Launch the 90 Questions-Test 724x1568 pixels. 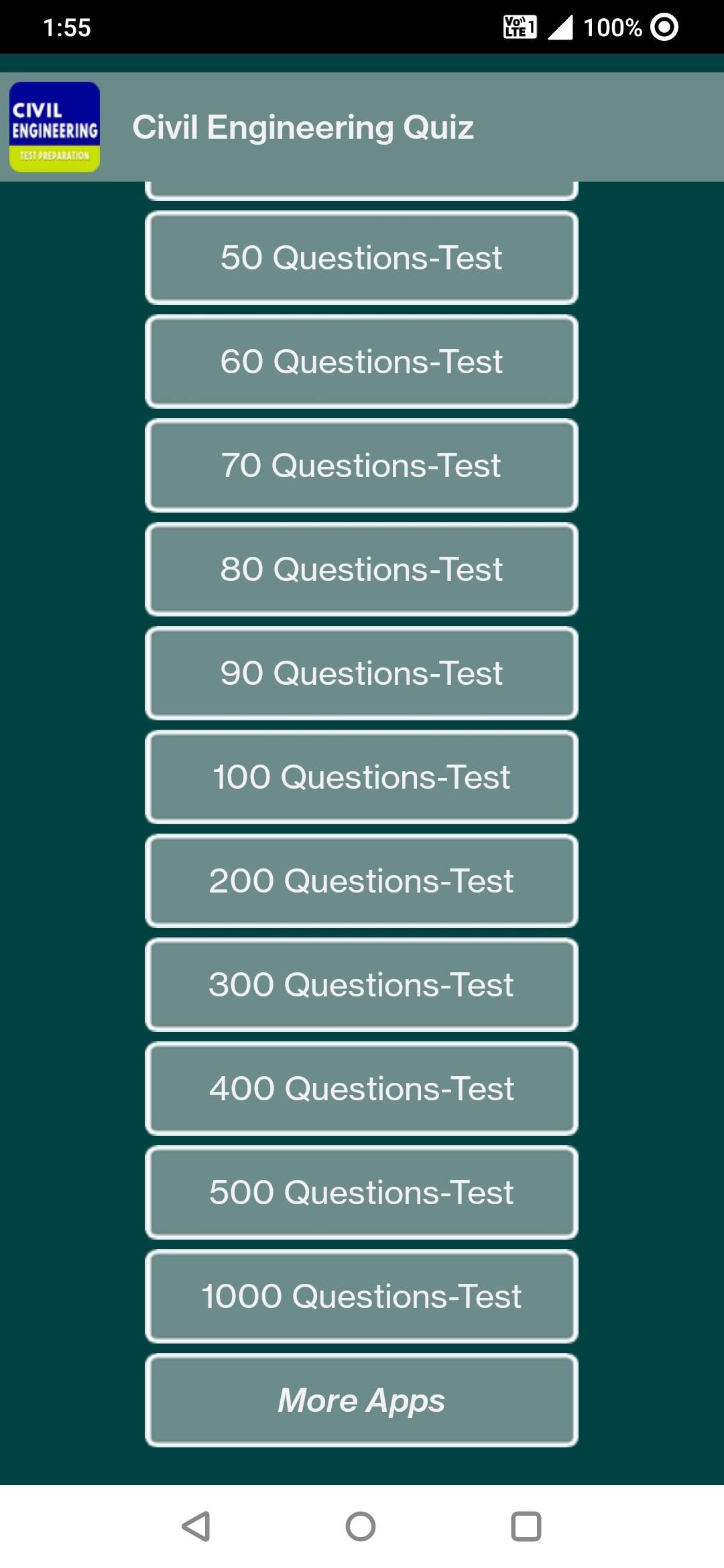coord(361,673)
